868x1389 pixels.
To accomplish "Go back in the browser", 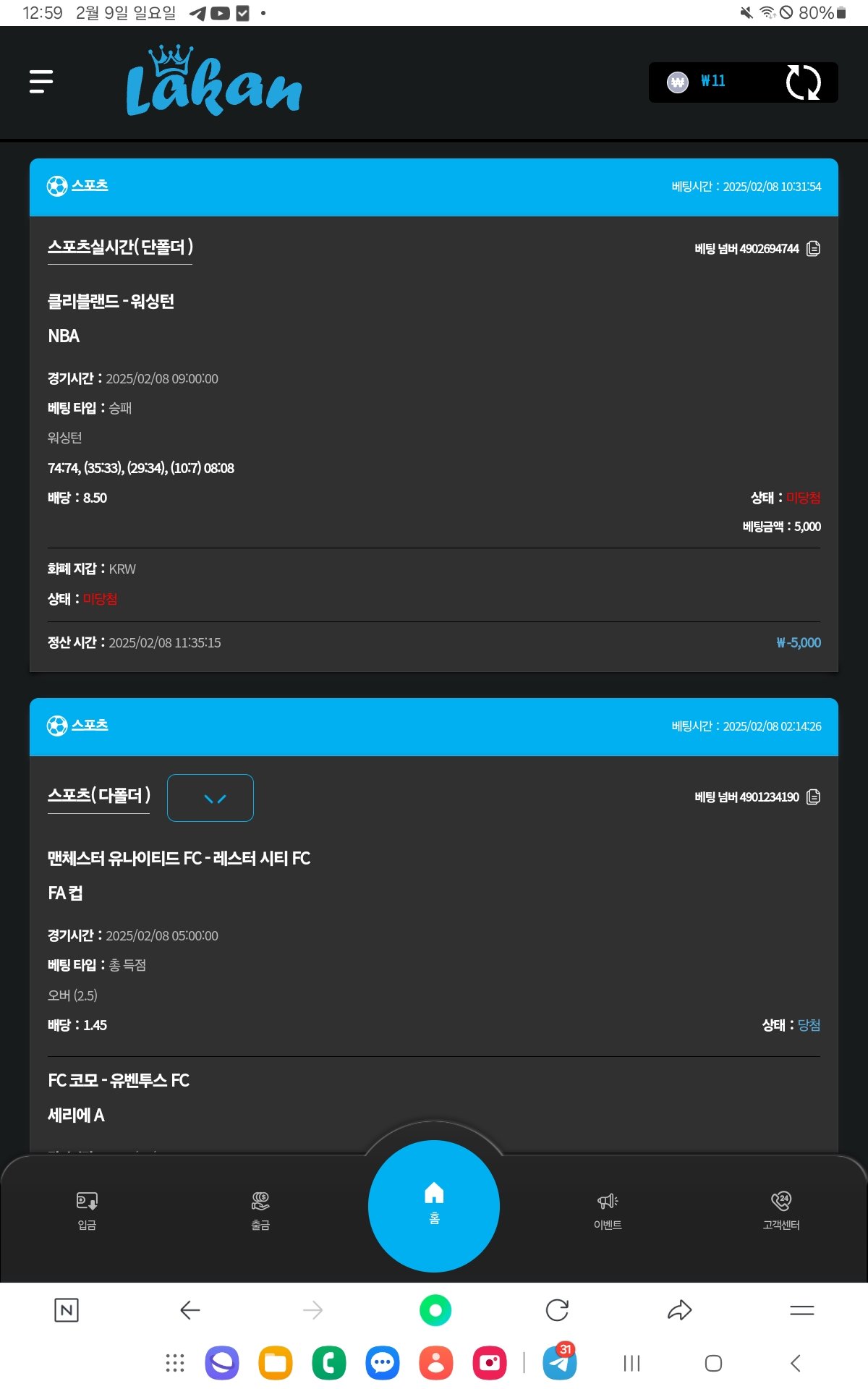I will pyautogui.click(x=190, y=1310).
